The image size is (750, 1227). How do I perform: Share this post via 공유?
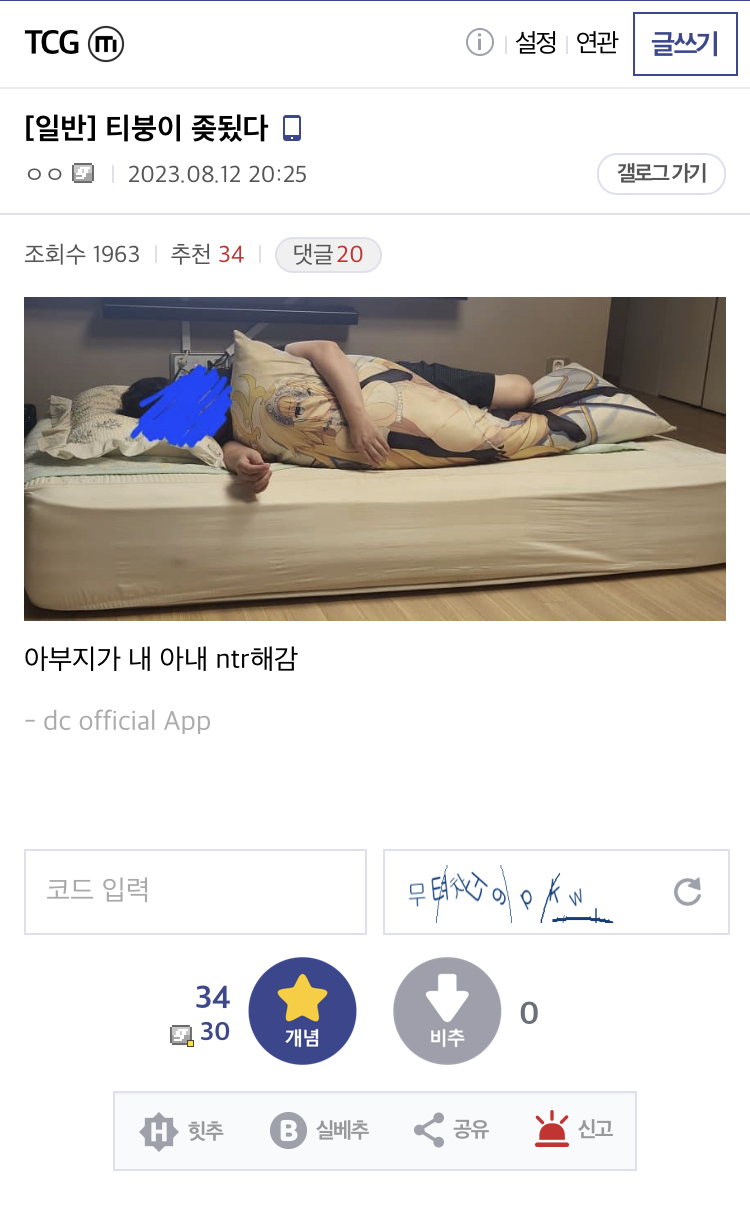click(x=452, y=1131)
